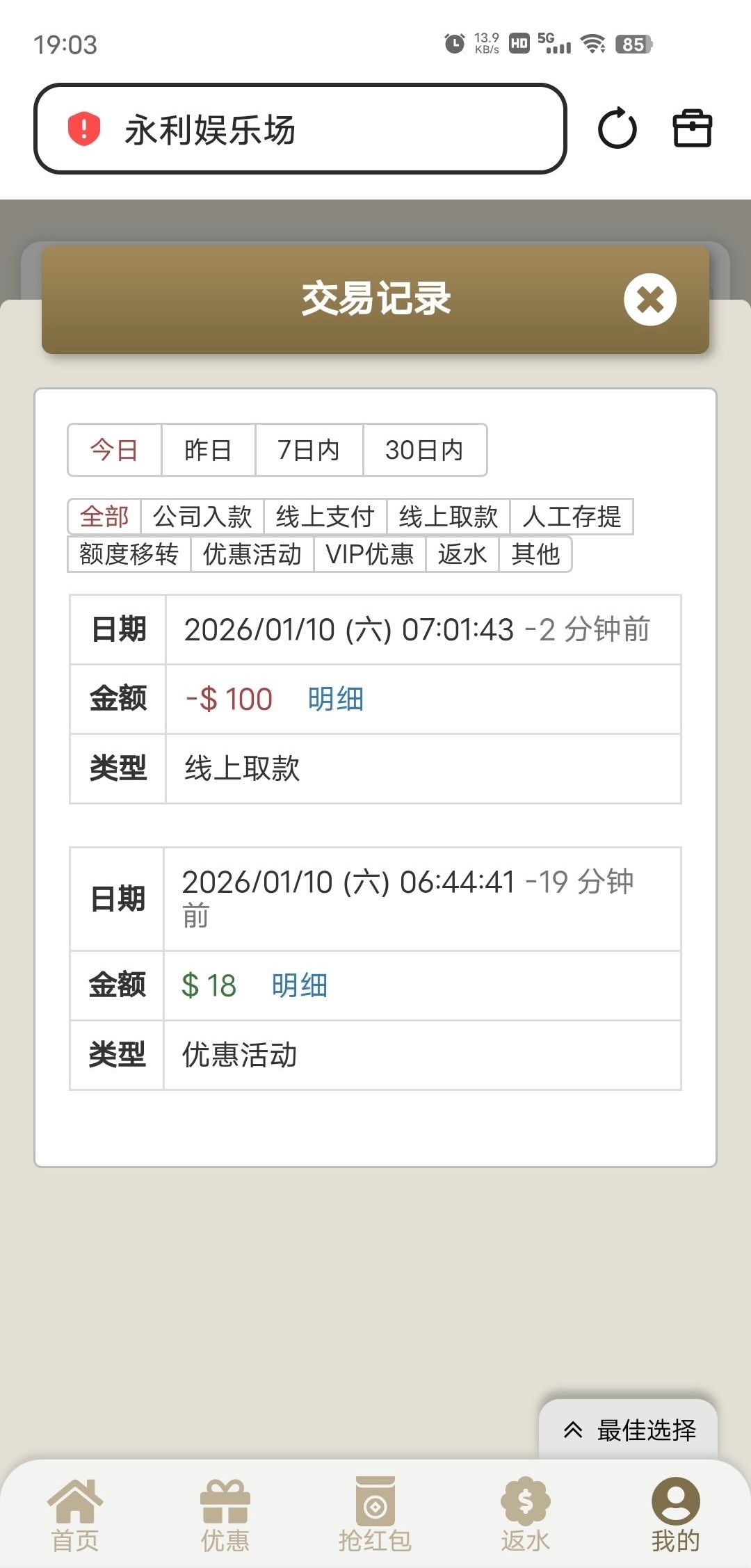
Task: Tap the 永利娱乐场 address bar
Action: tap(299, 129)
